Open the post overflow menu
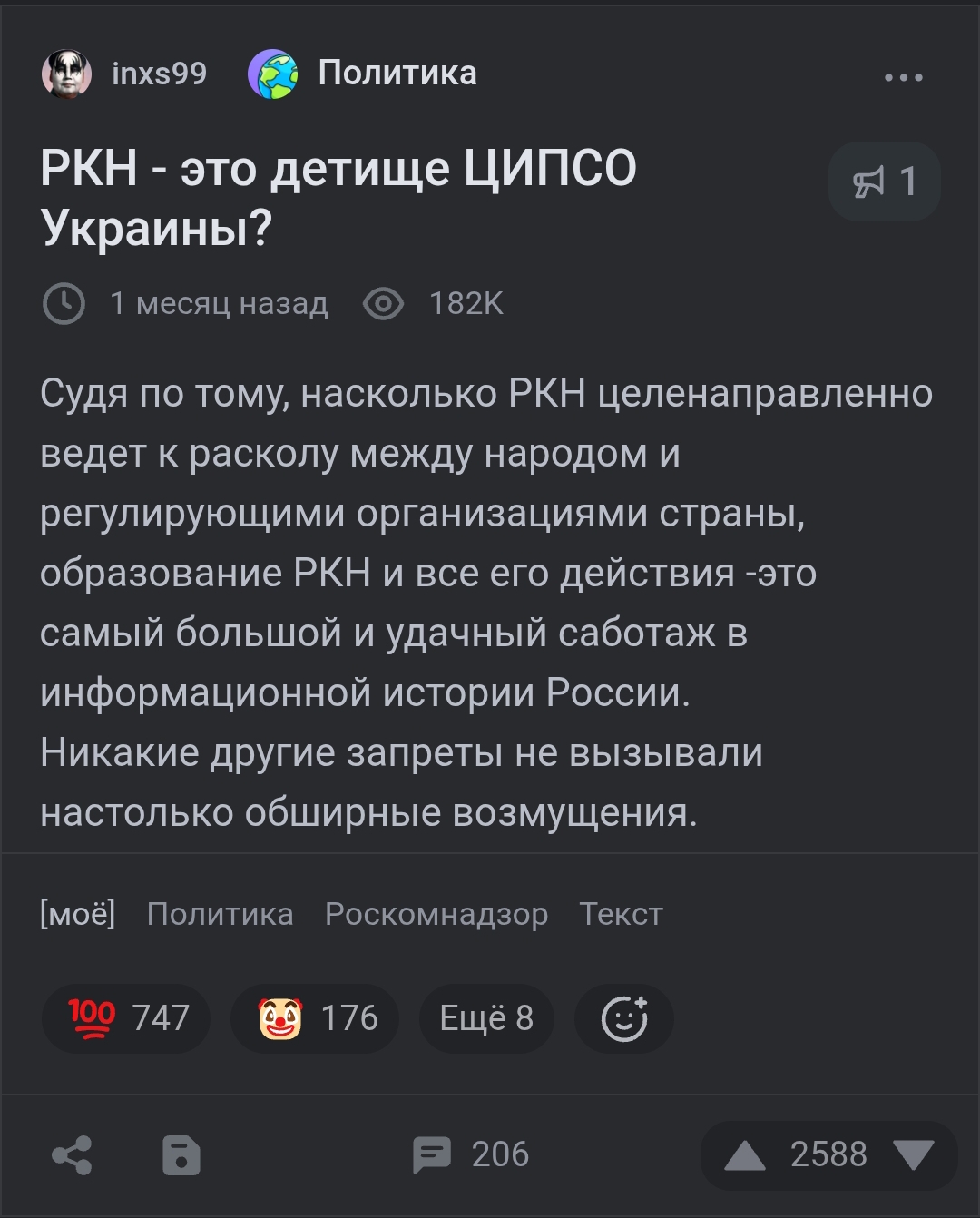Viewport: 980px width, 1218px height. [903, 78]
